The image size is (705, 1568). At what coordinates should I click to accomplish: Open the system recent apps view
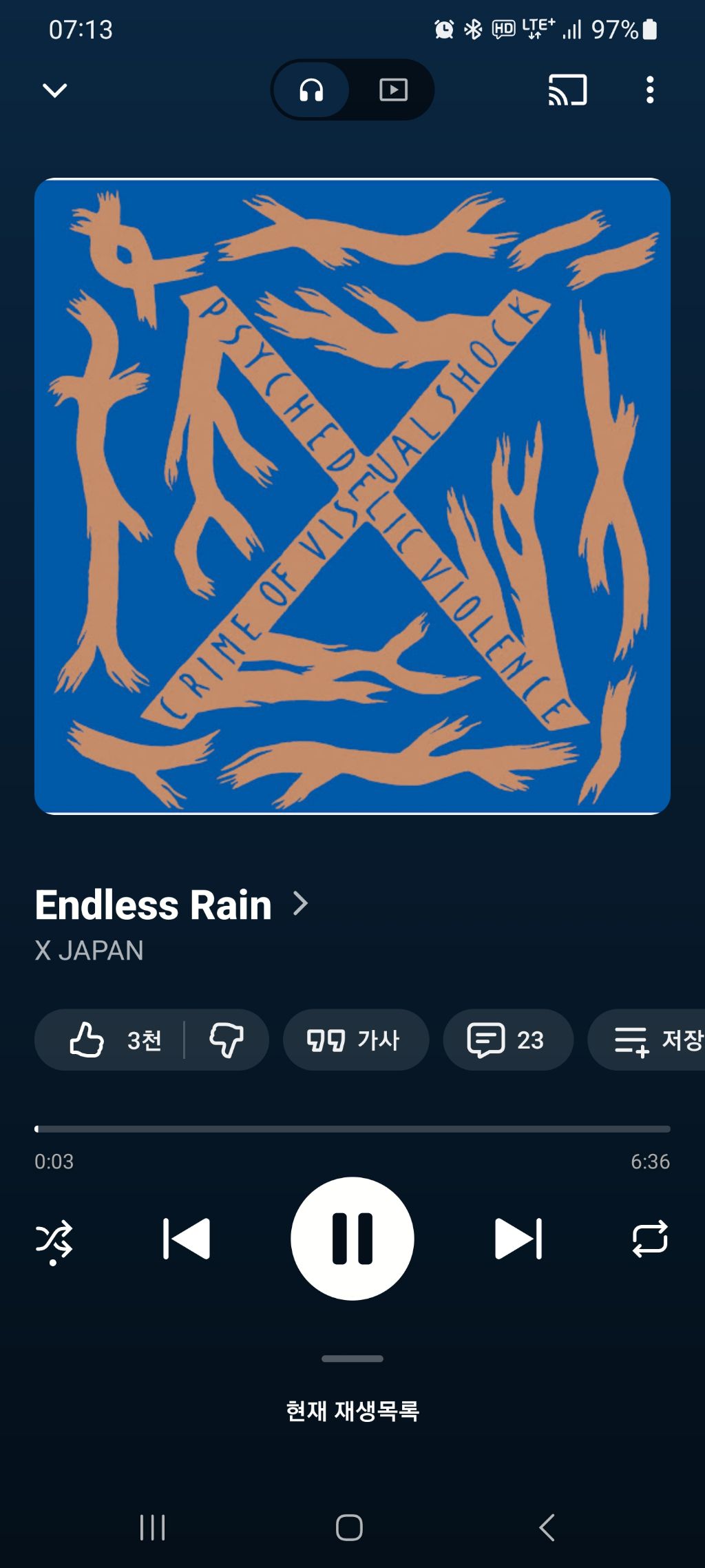(152, 1527)
